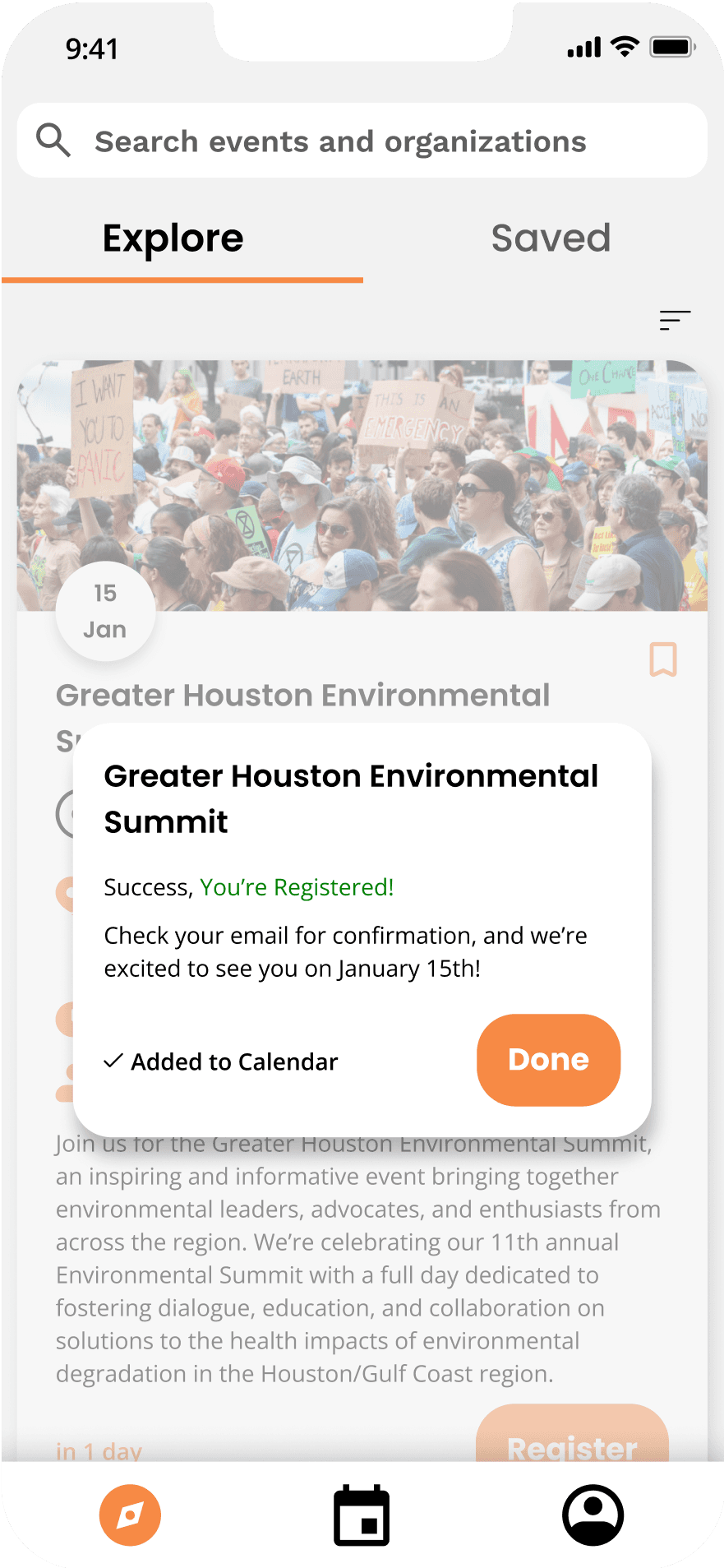The image size is (724, 1568).
Task: Switch to the Saved tab
Action: [551, 238]
